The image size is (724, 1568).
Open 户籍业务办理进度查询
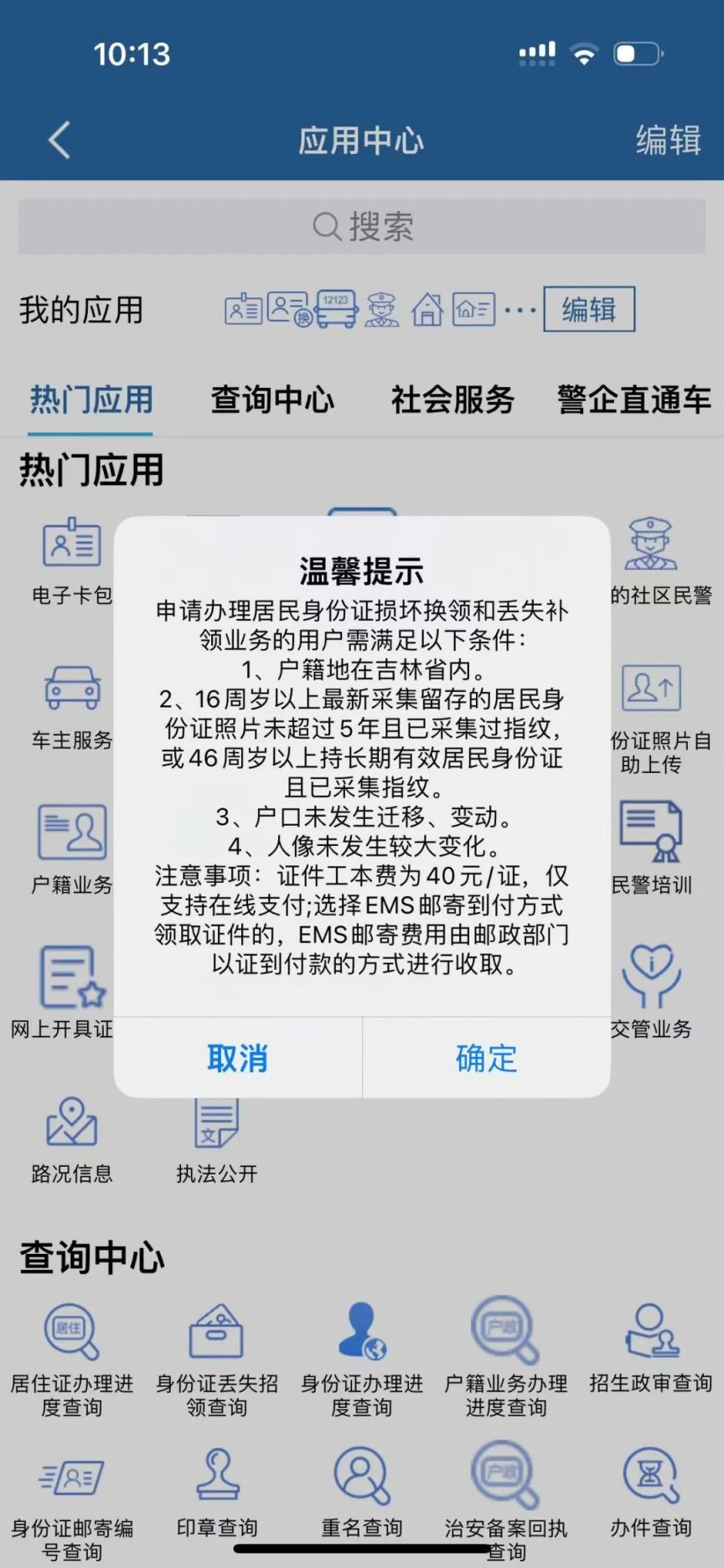point(506,1359)
